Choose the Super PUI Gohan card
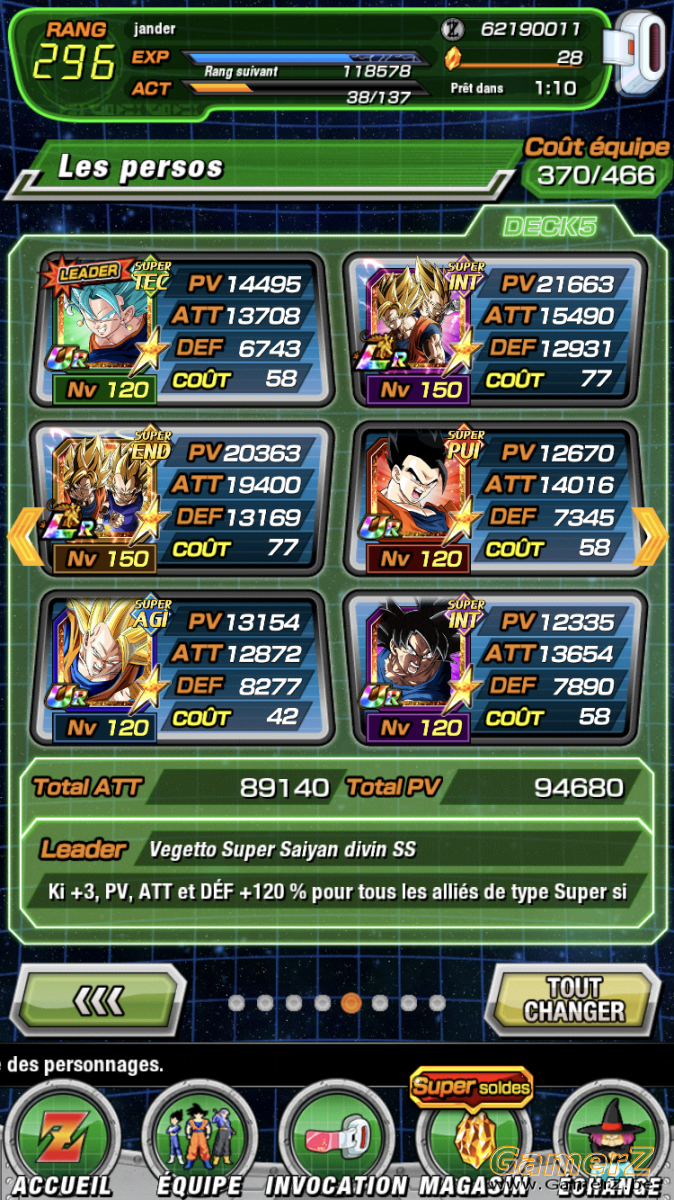The width and height of the screenshot is (674, 1200). point(494,499)
